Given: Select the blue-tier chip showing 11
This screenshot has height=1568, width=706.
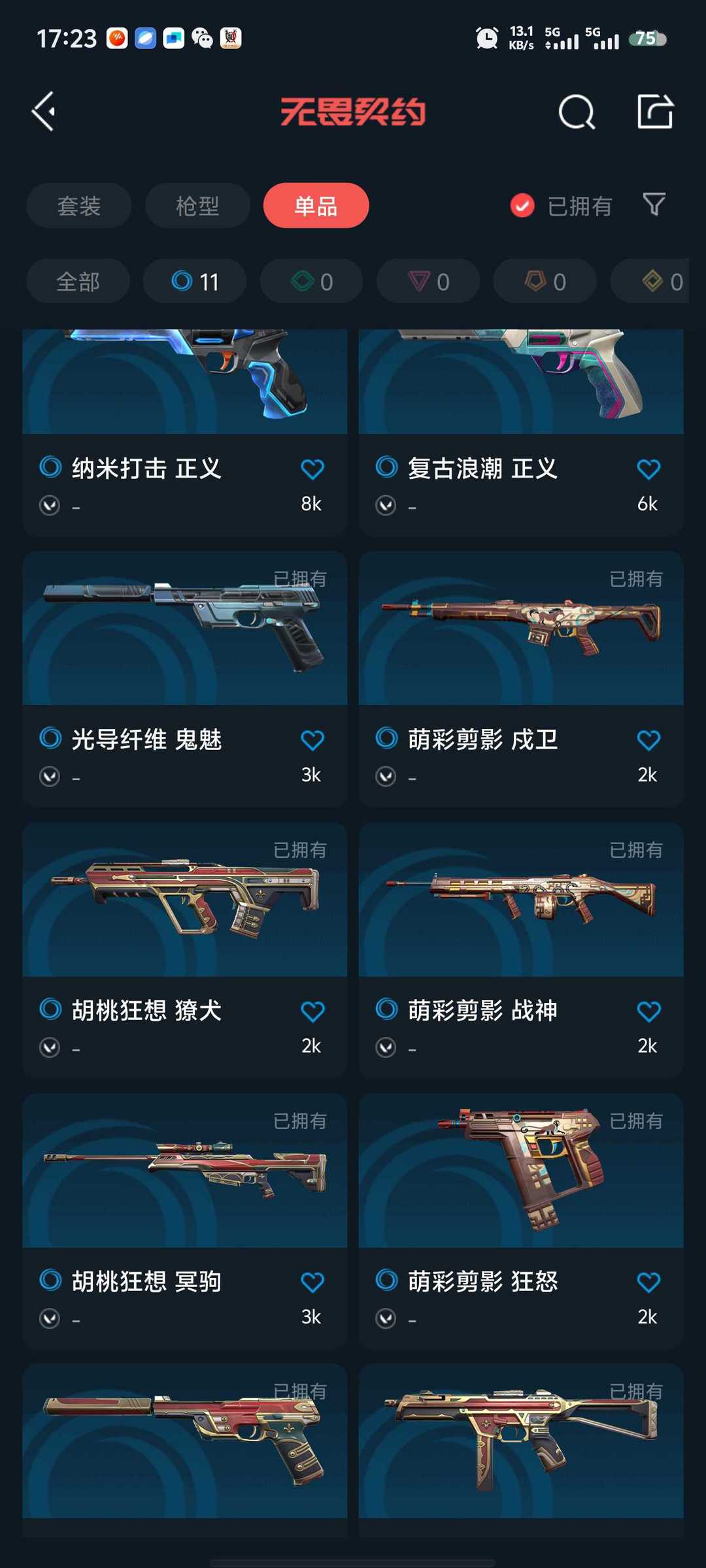Looking at the screenshot, I should tap(195, 282).
